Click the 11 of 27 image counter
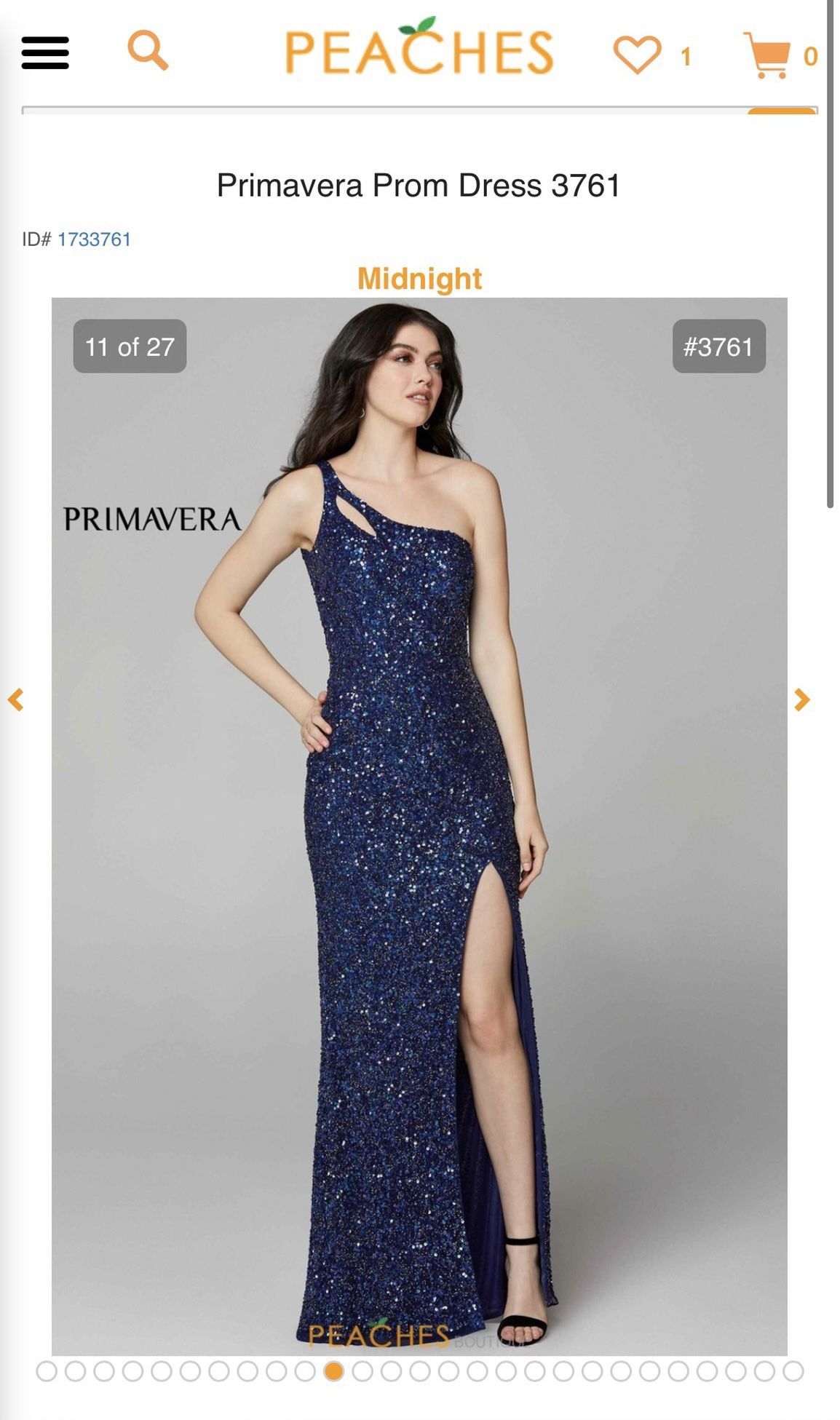The height and width of the screenshot is (1420, 840). click(x=128, y=348)
